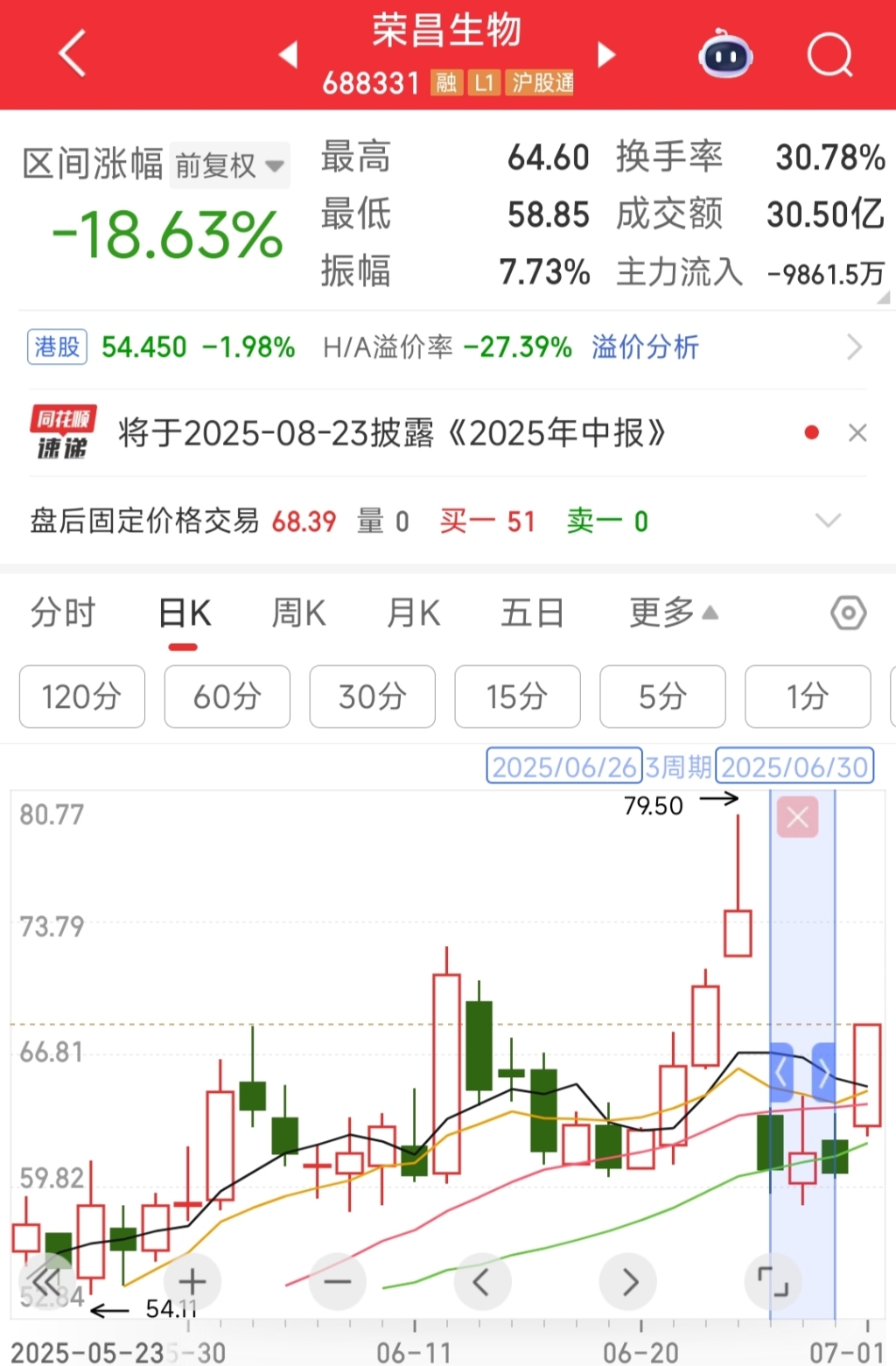Dismiss the 同花顺速递 notice

coord(857,433)
